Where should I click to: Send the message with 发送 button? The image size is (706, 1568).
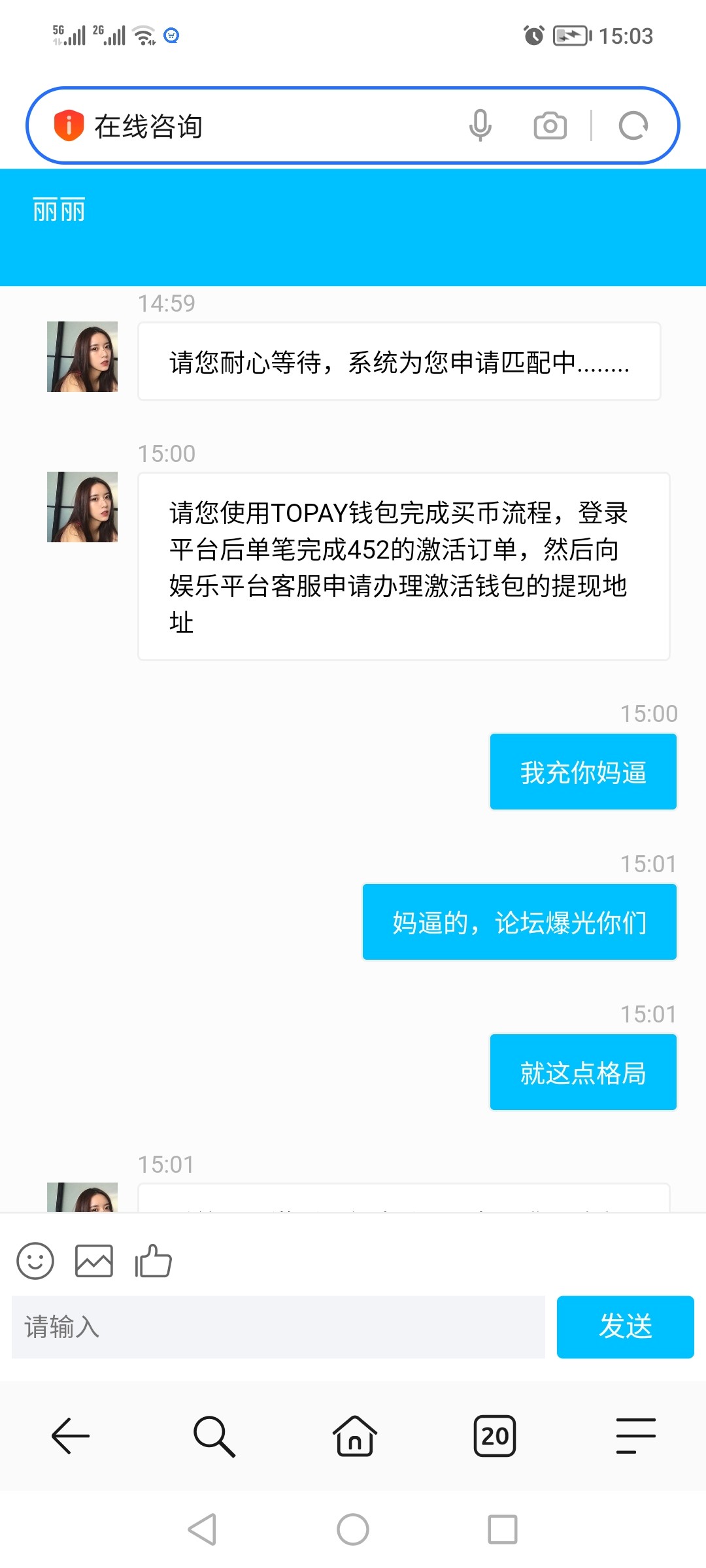pos(625,1327)
